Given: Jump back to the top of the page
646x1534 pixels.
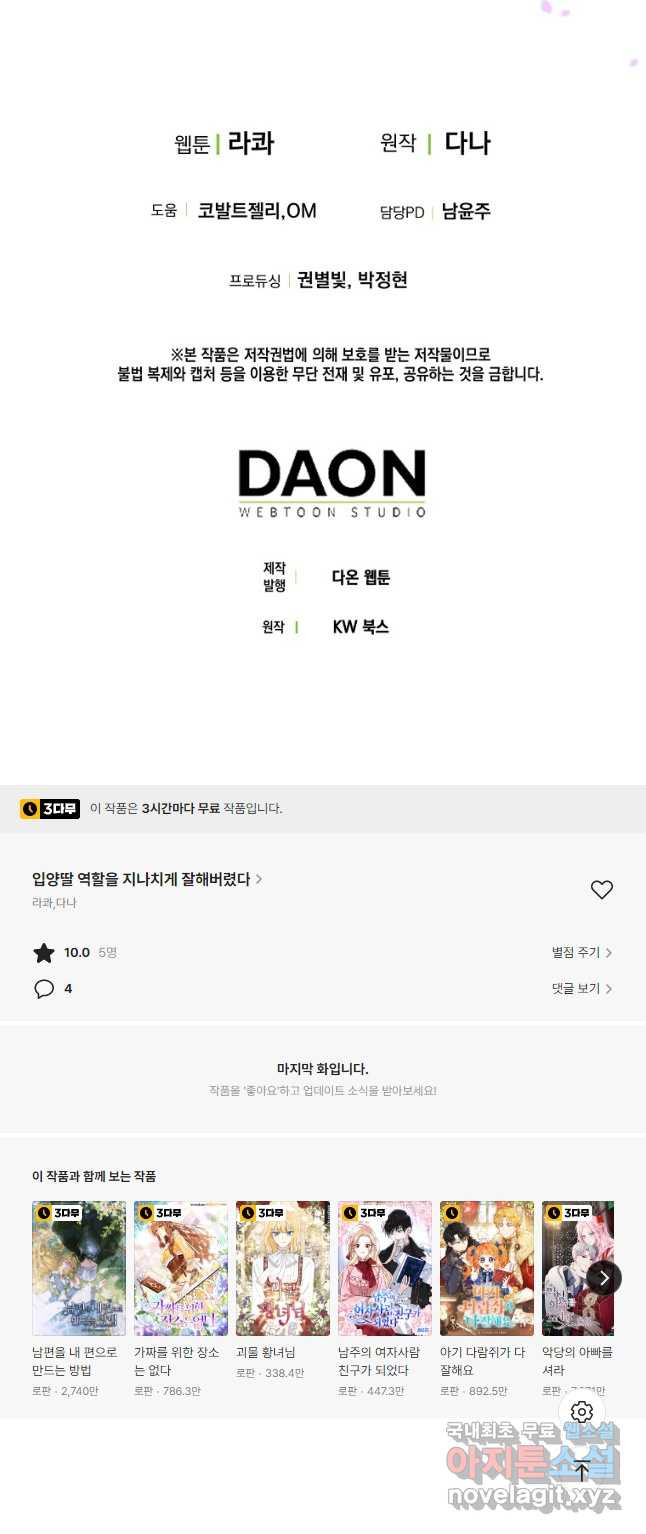Looking at the screenshot, I should click(x=582, y=1470).
